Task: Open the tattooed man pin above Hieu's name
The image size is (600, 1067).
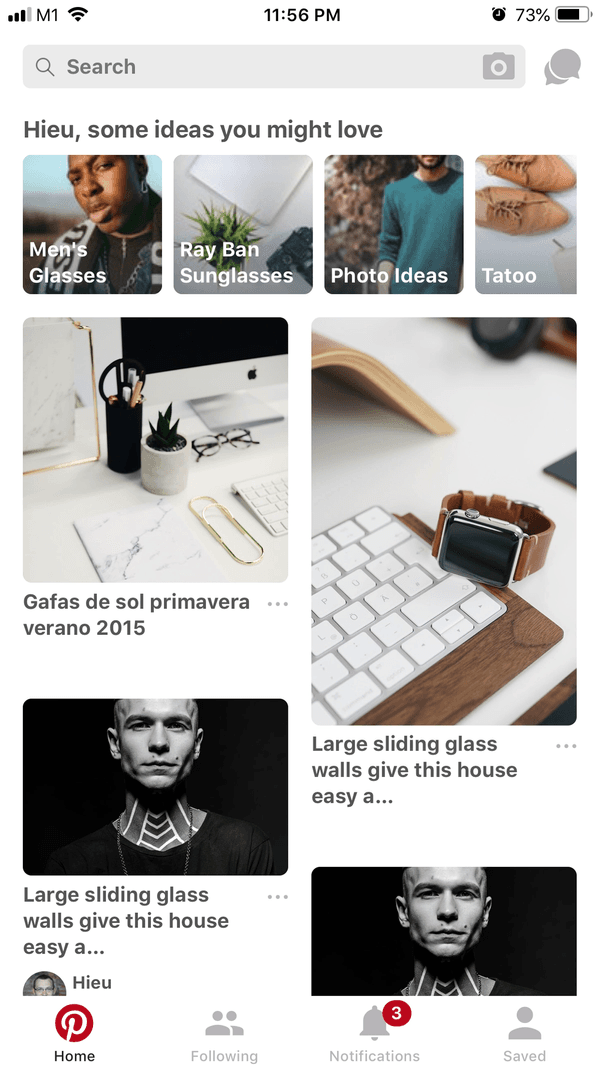Action: (155, 787)
